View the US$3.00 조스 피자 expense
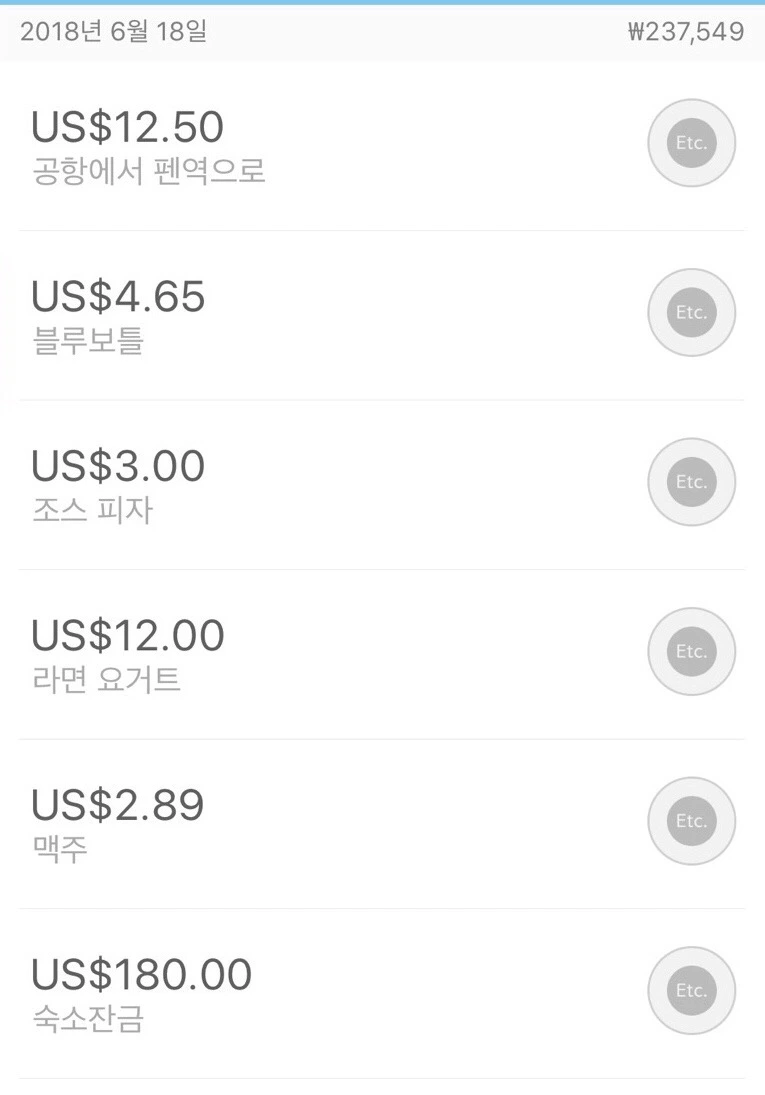The image size is (765, 1095). (x=300, y=485)
